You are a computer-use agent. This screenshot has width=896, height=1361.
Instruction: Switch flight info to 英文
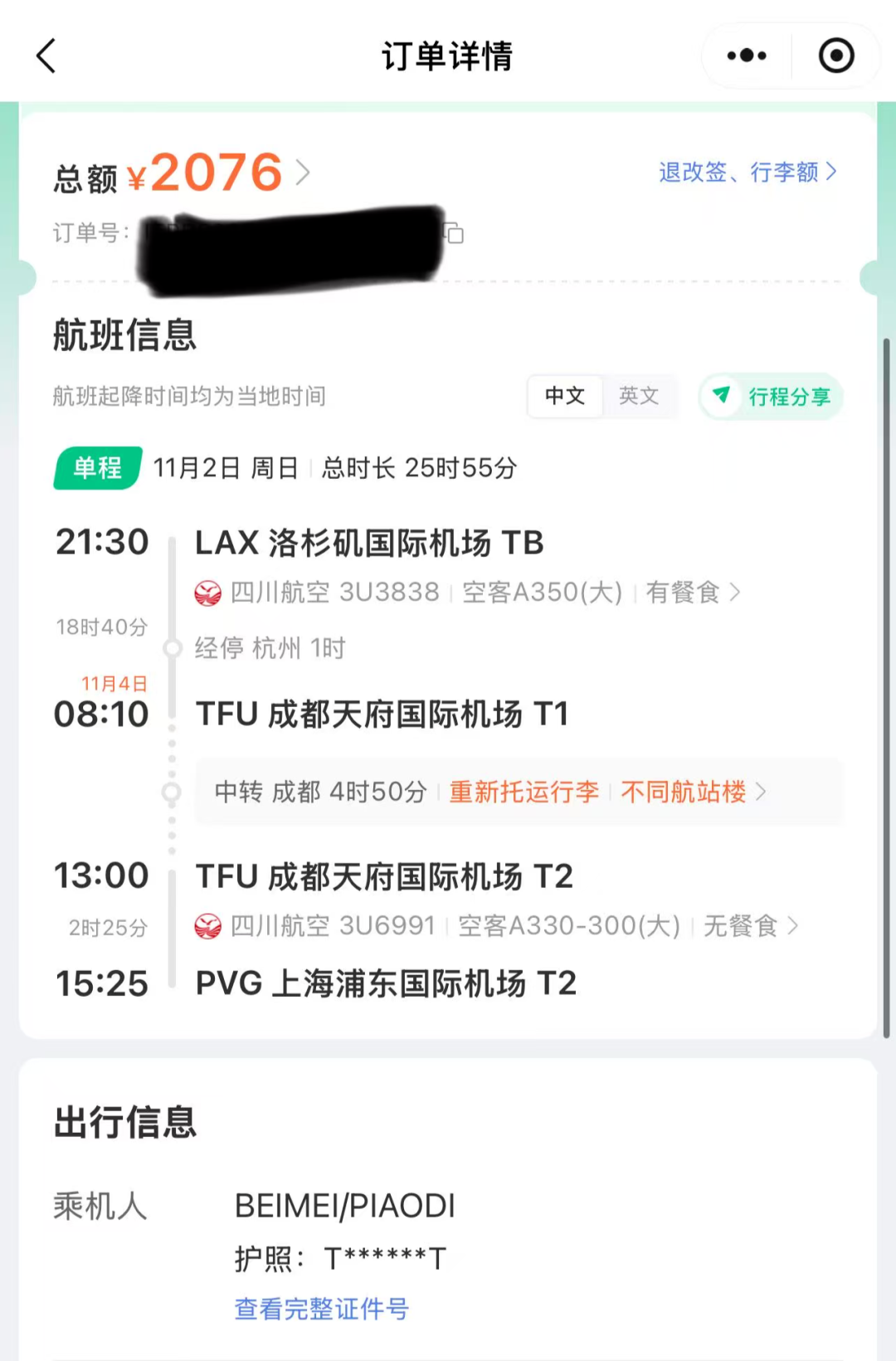639,397
